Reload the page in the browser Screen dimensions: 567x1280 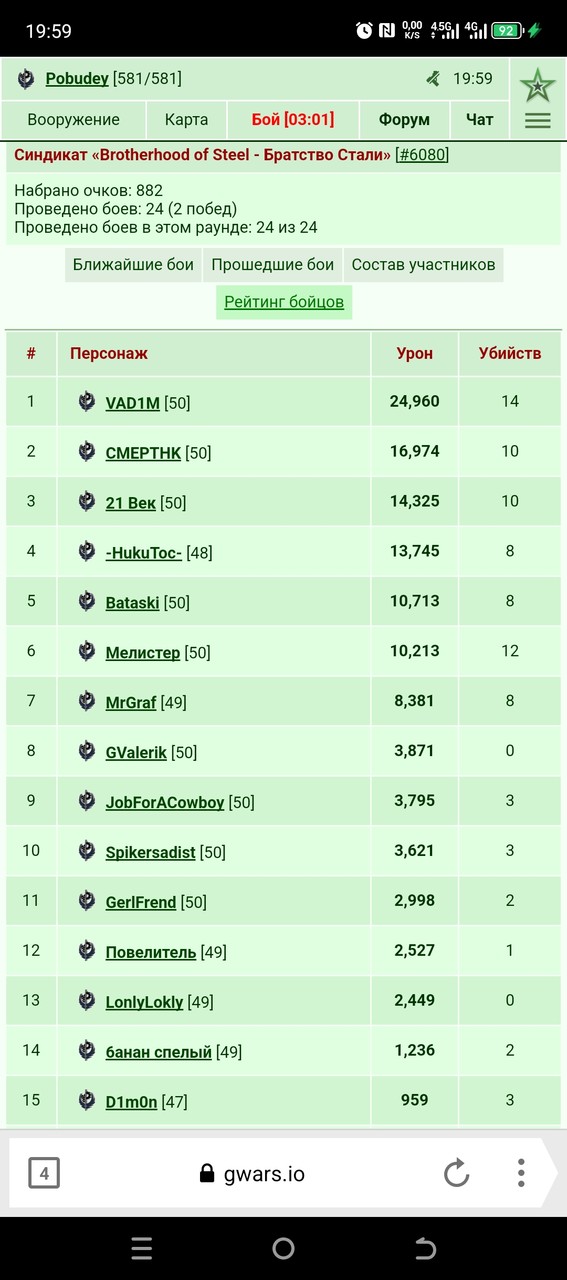point(457,1173)
